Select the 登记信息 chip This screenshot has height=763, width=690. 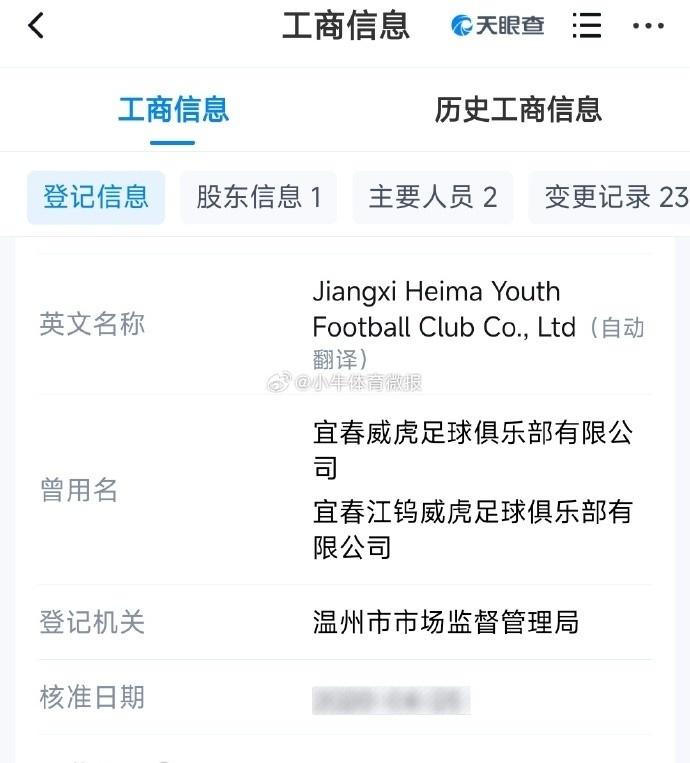click(96, 197)
